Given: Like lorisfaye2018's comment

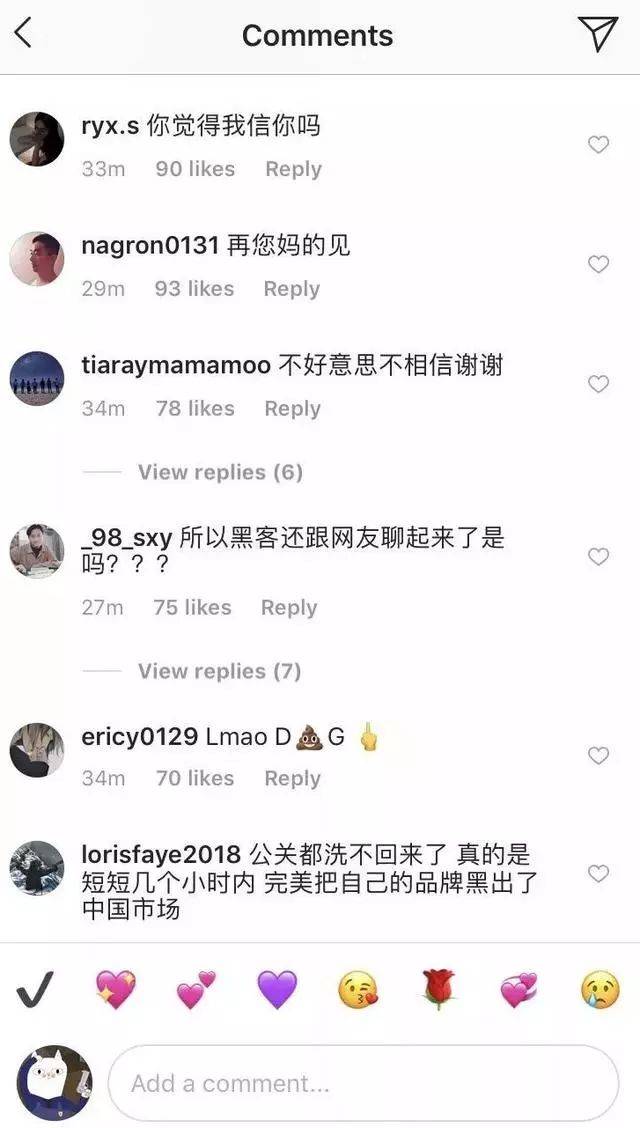Looking at the screenshot, I should tap(598, 874).
